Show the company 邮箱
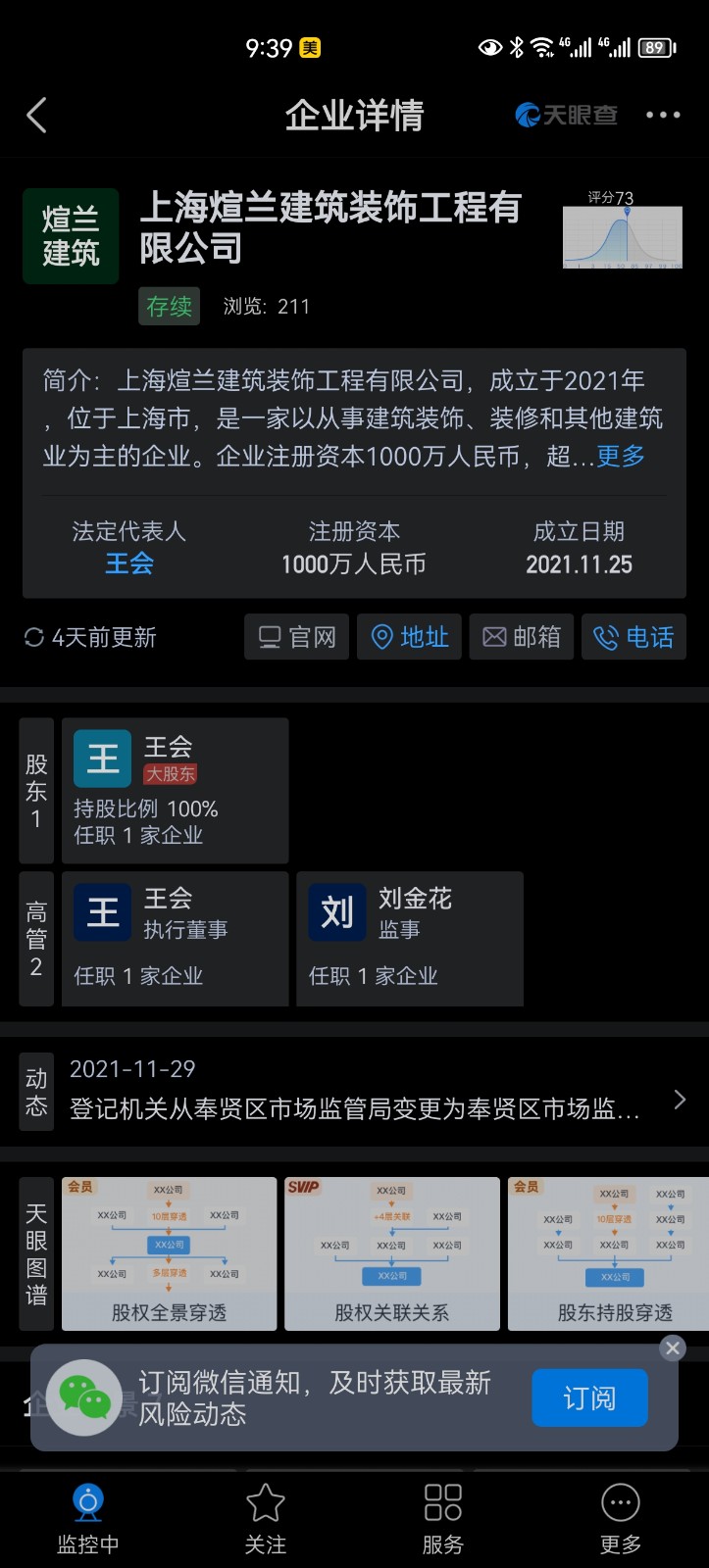The width and height of the screenshot is (709, 1568). 521,637
